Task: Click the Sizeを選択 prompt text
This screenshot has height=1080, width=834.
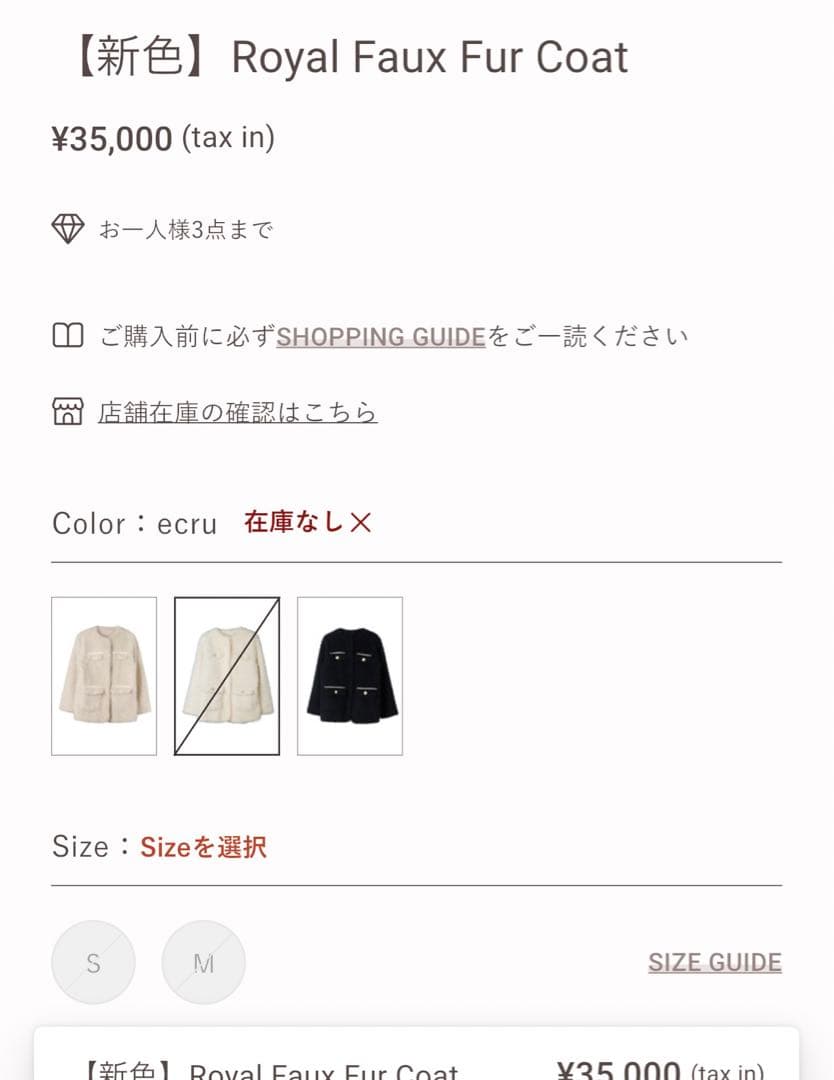Action: [203, 847]
